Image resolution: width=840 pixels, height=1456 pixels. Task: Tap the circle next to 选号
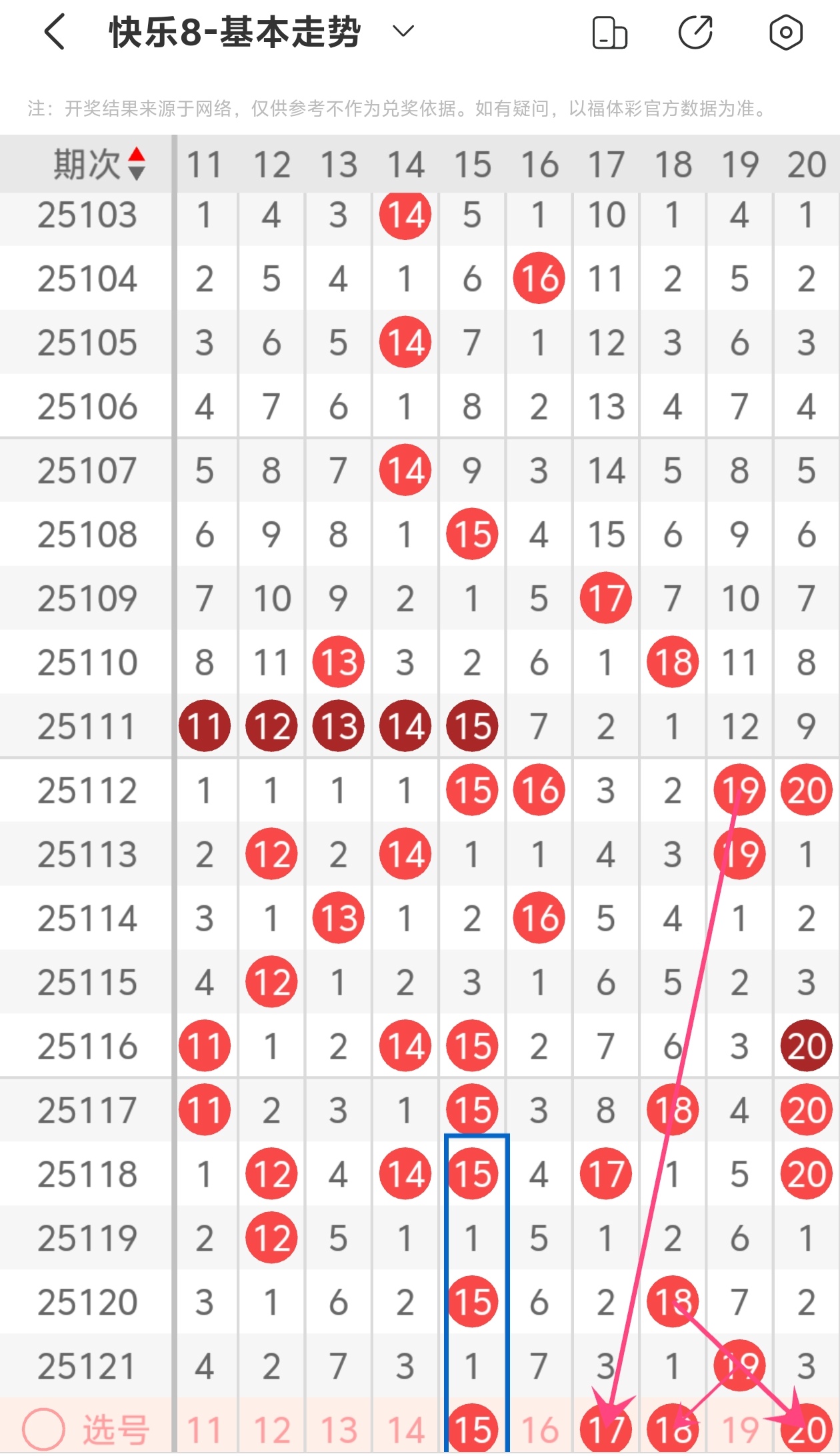[44, 1429]
